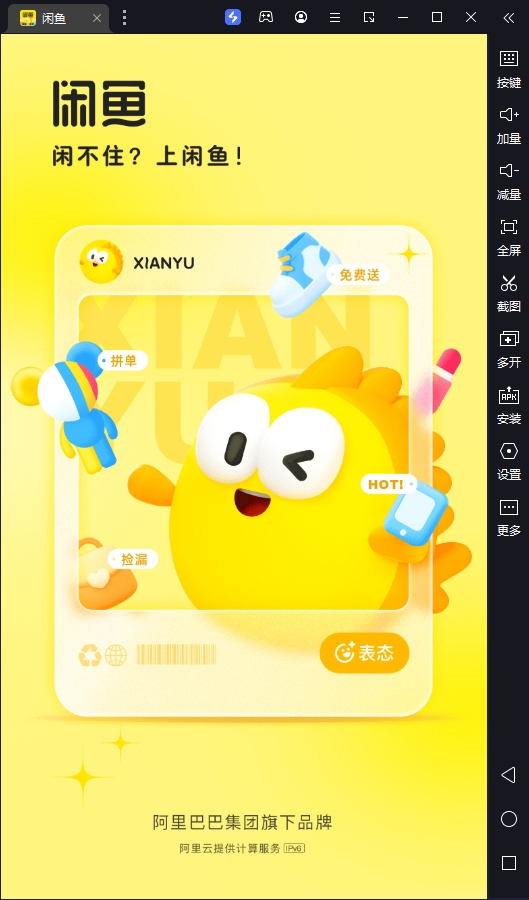
Task: Show 更多 tools
Action: click(509, 518)
